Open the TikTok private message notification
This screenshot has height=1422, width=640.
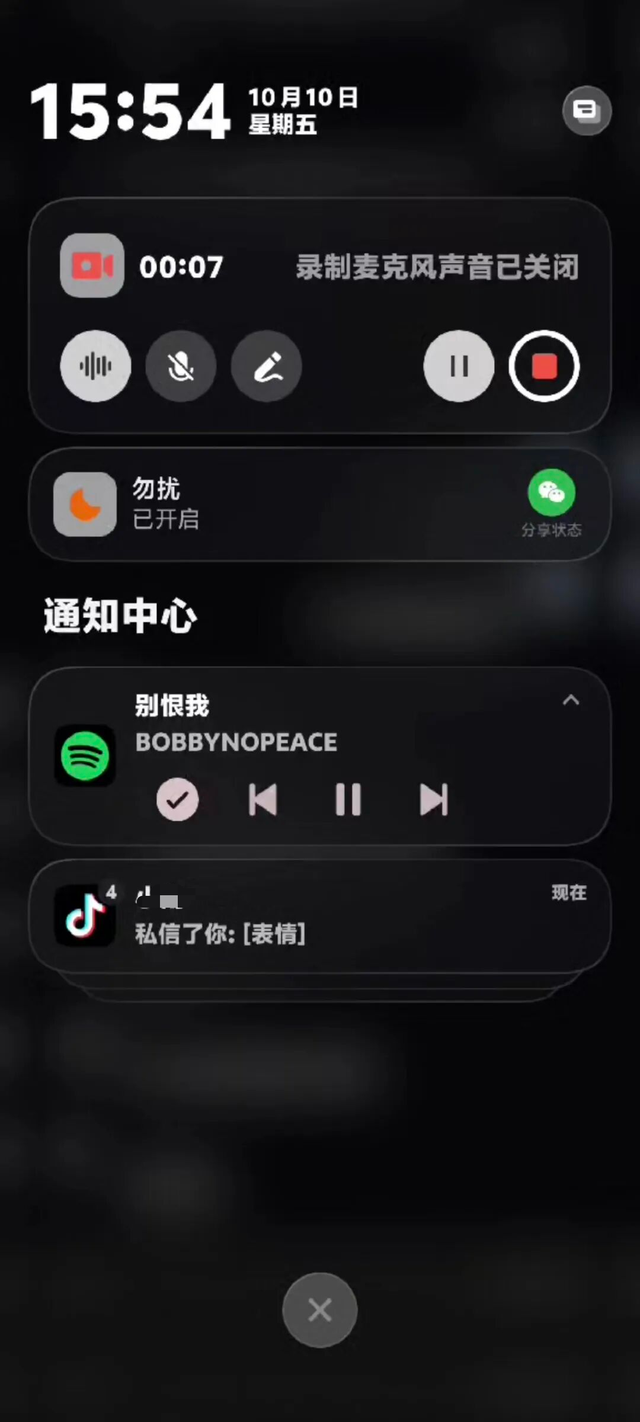point(320,916)
